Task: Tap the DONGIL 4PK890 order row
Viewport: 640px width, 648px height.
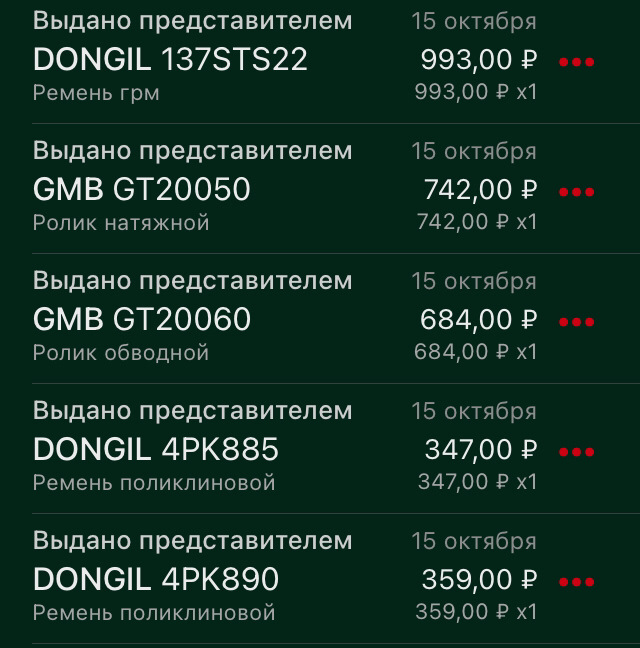Action: pos(156,580)
